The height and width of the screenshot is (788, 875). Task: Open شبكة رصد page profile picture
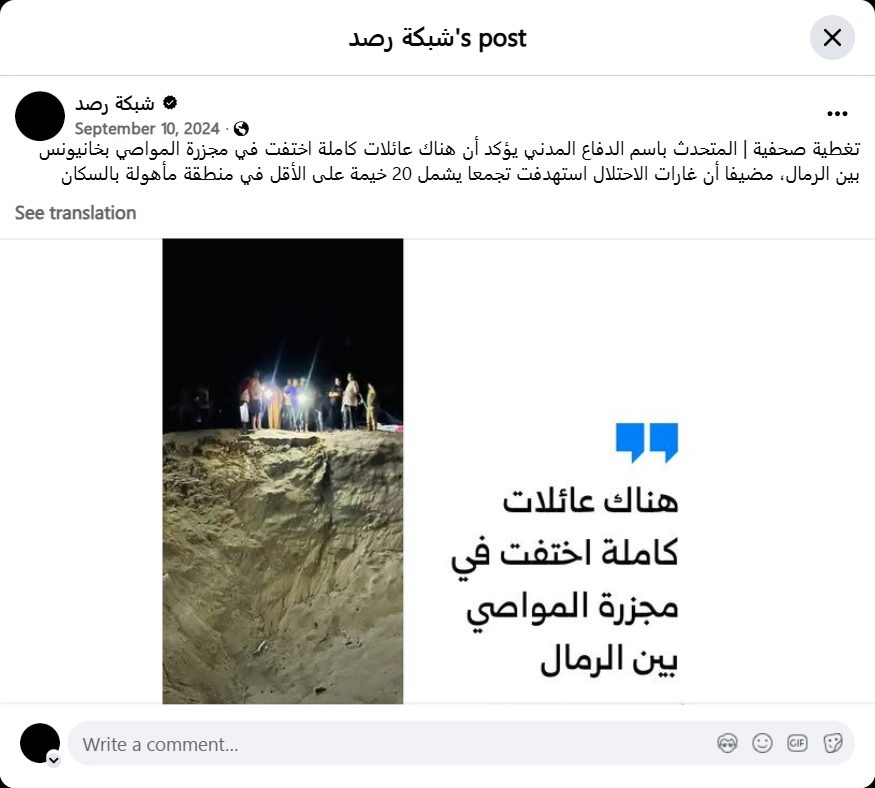(x=40, y=116)
